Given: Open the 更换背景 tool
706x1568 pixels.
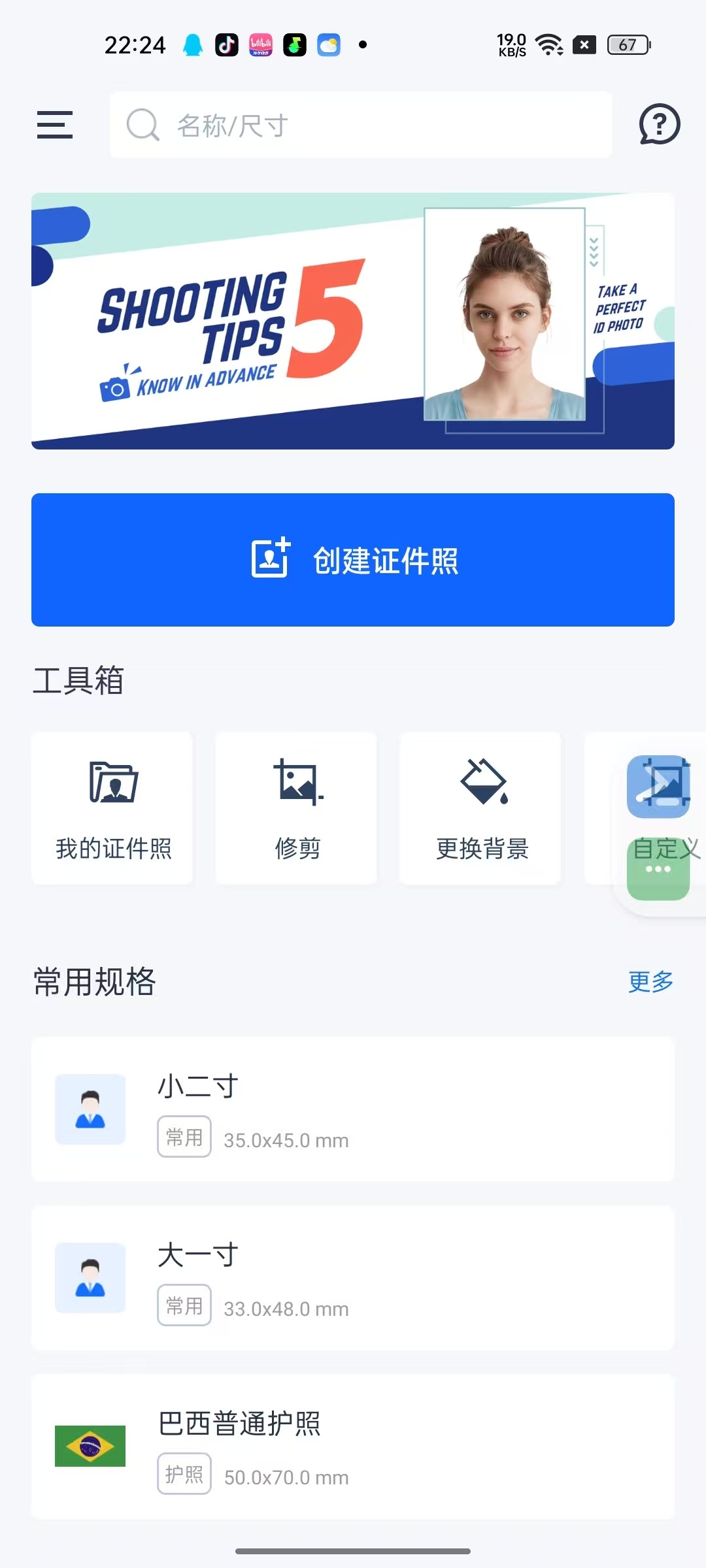Looking at the screenshot, I should pos(481,808).
